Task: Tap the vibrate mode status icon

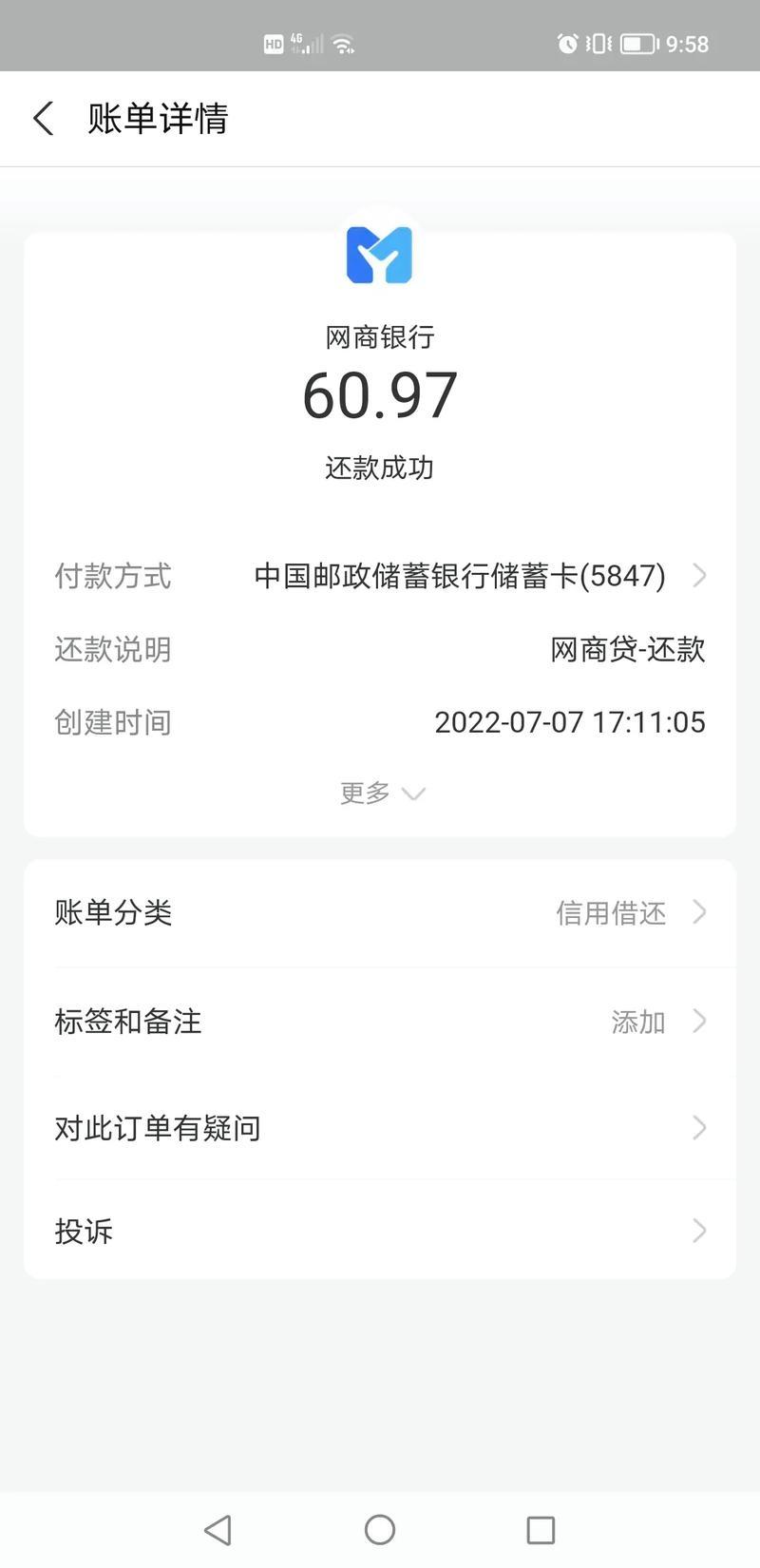Action: [597, 43]
